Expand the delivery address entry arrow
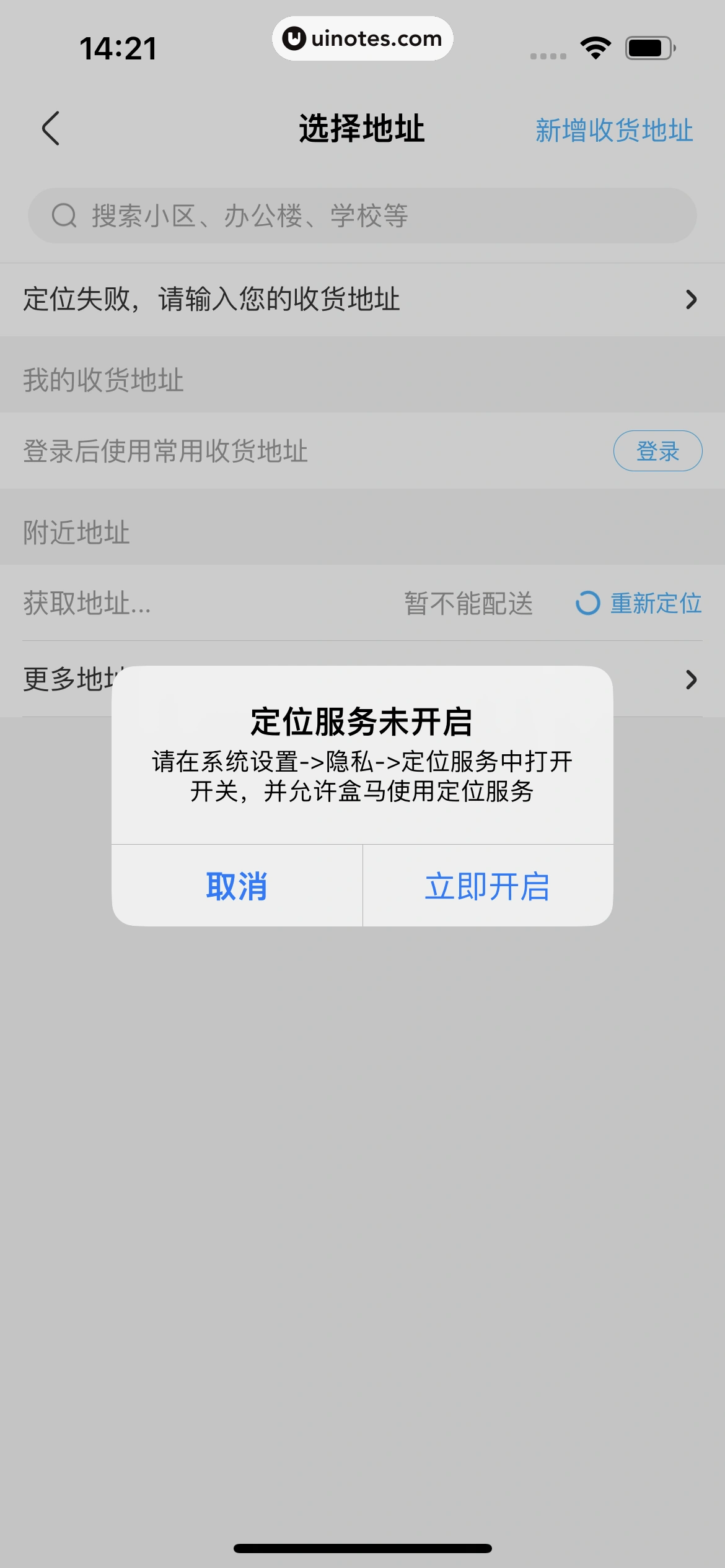Image resolution: width=725 pixels, height=1568 pixels. click(x=693, y=299)
